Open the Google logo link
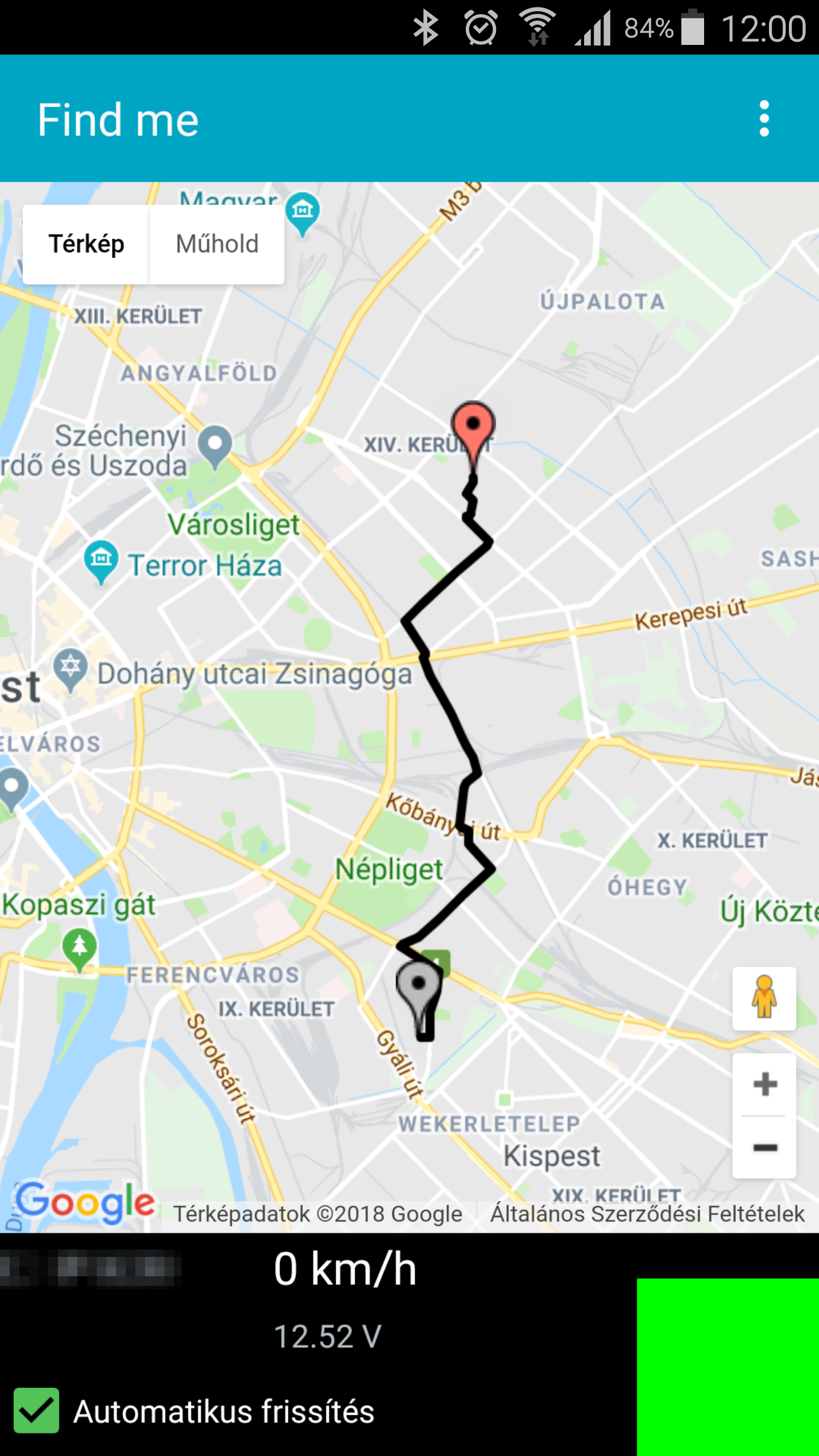Image resolution: width=819 pixels, height=1456 pixels. tap(85, 1201)
